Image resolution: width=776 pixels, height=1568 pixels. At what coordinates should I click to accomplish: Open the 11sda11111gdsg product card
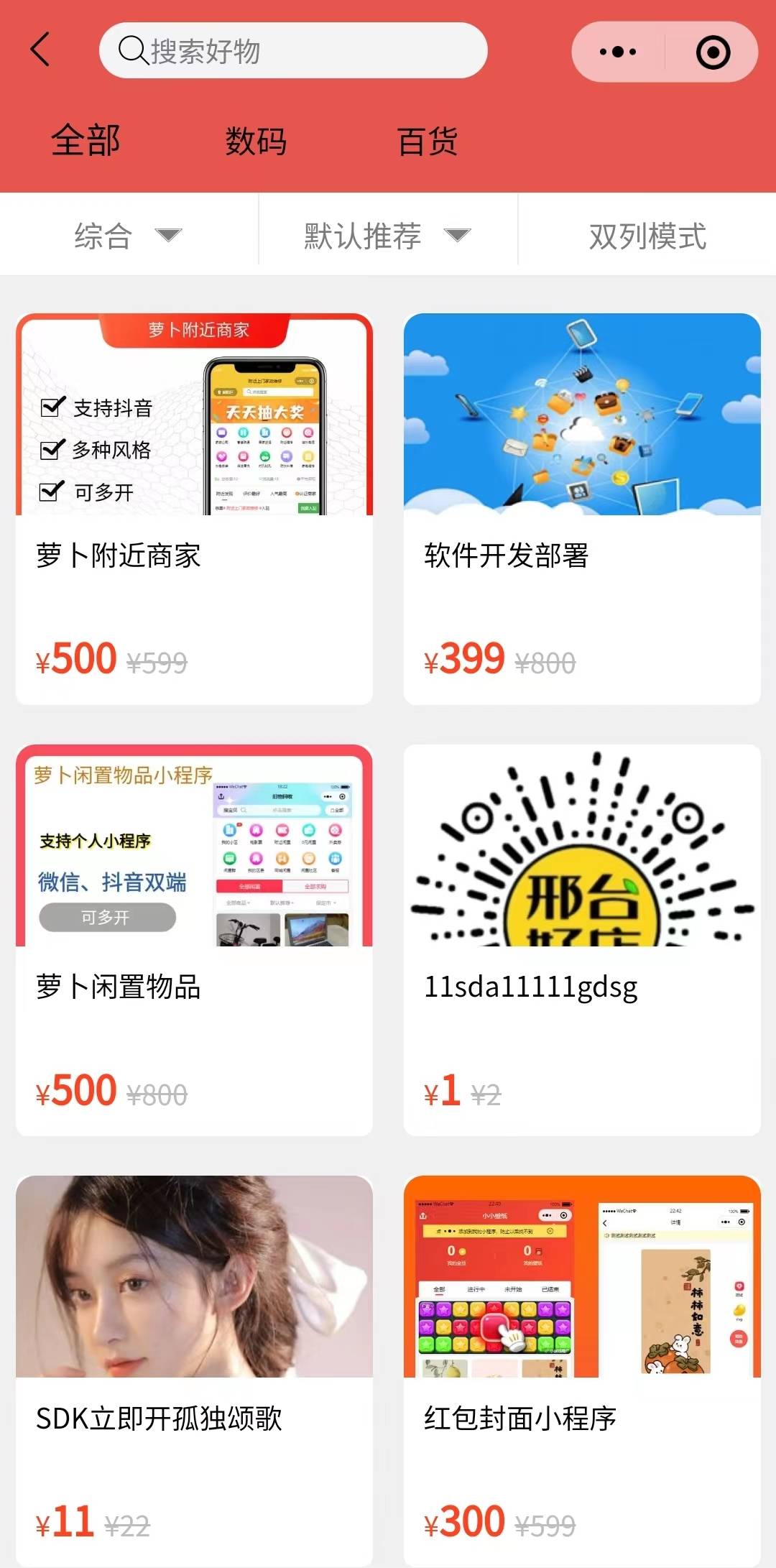point(582,940)
